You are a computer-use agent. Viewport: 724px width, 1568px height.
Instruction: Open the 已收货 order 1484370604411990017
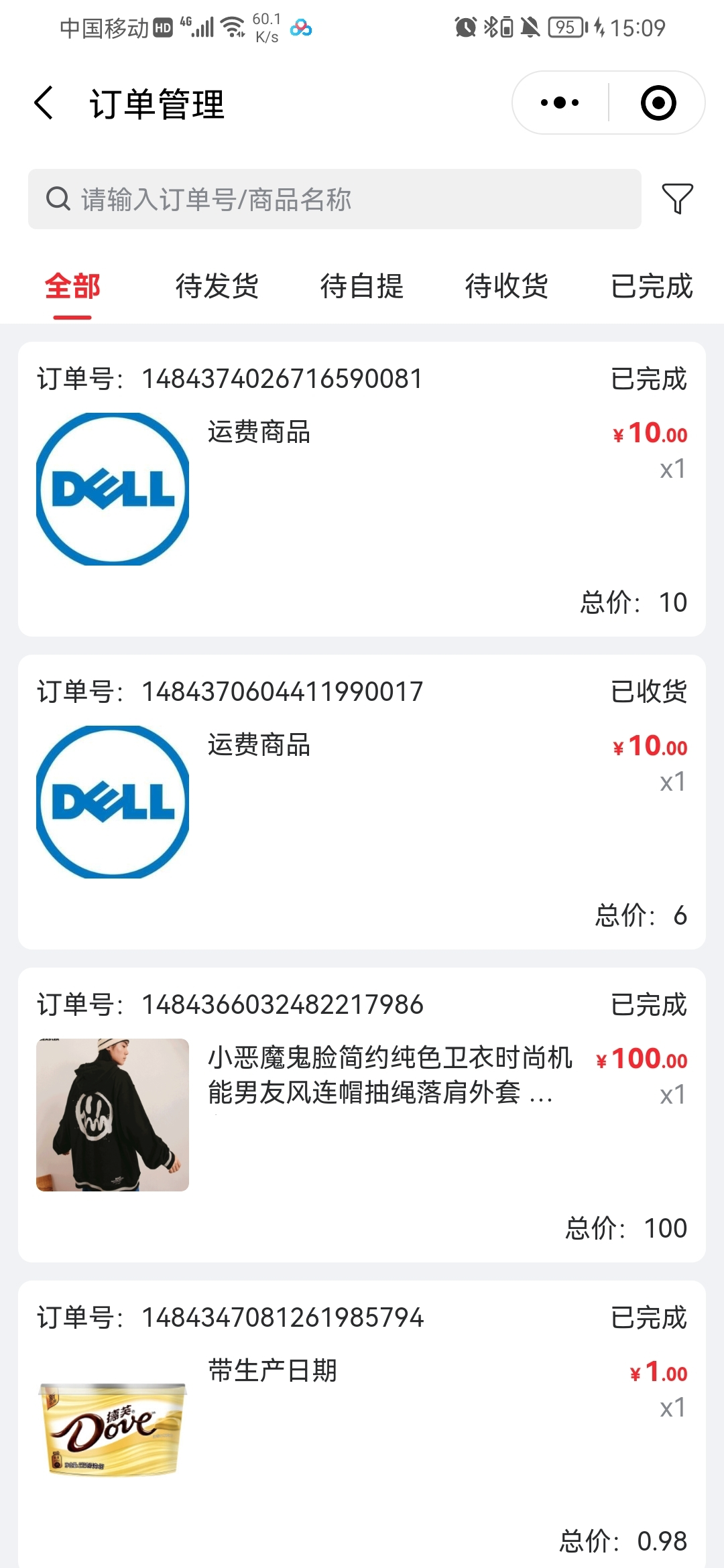(362, 802)
